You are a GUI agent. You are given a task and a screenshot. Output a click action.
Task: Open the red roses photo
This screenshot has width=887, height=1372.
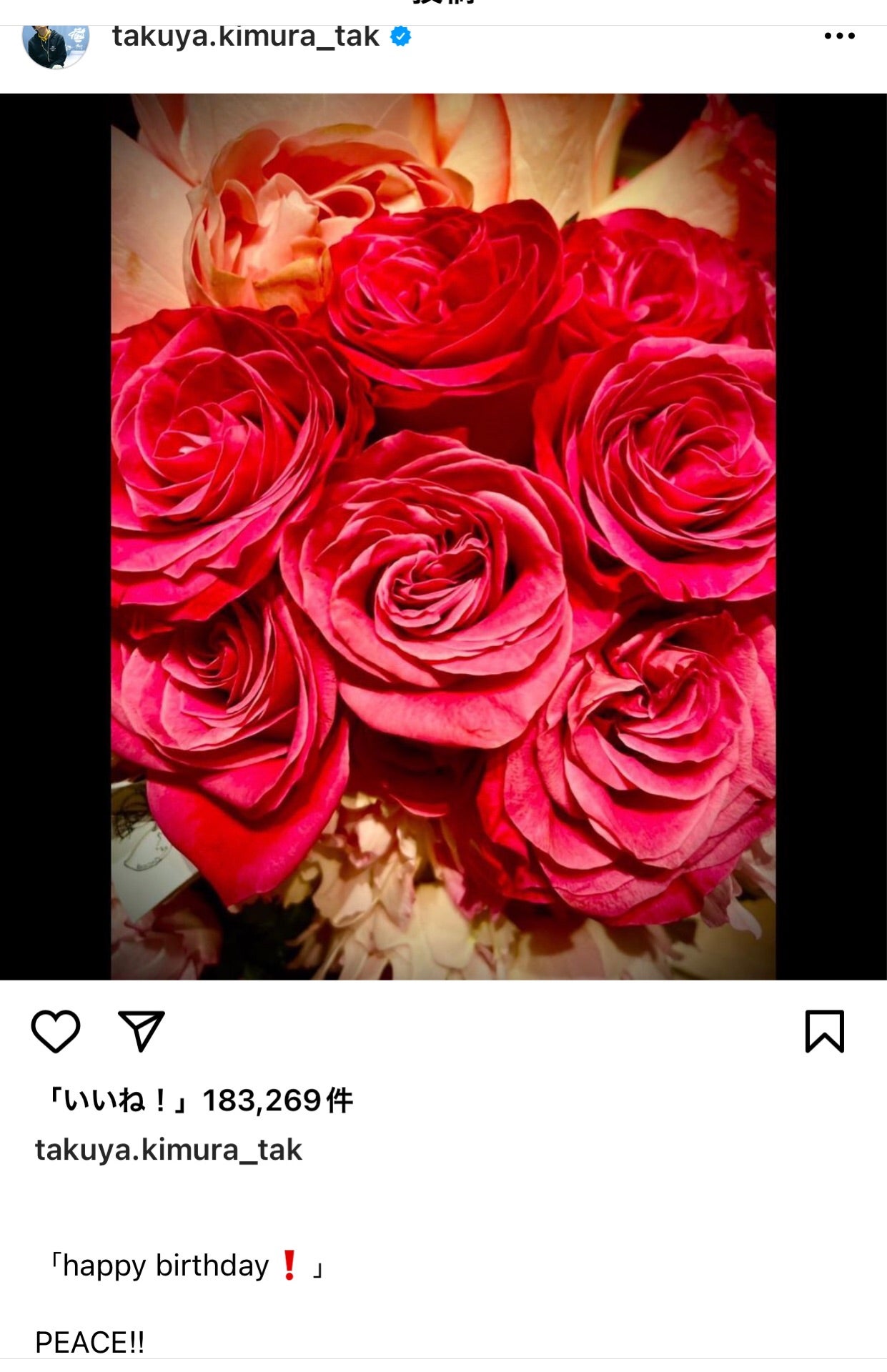pyautogui.click(x=443, y=536)
